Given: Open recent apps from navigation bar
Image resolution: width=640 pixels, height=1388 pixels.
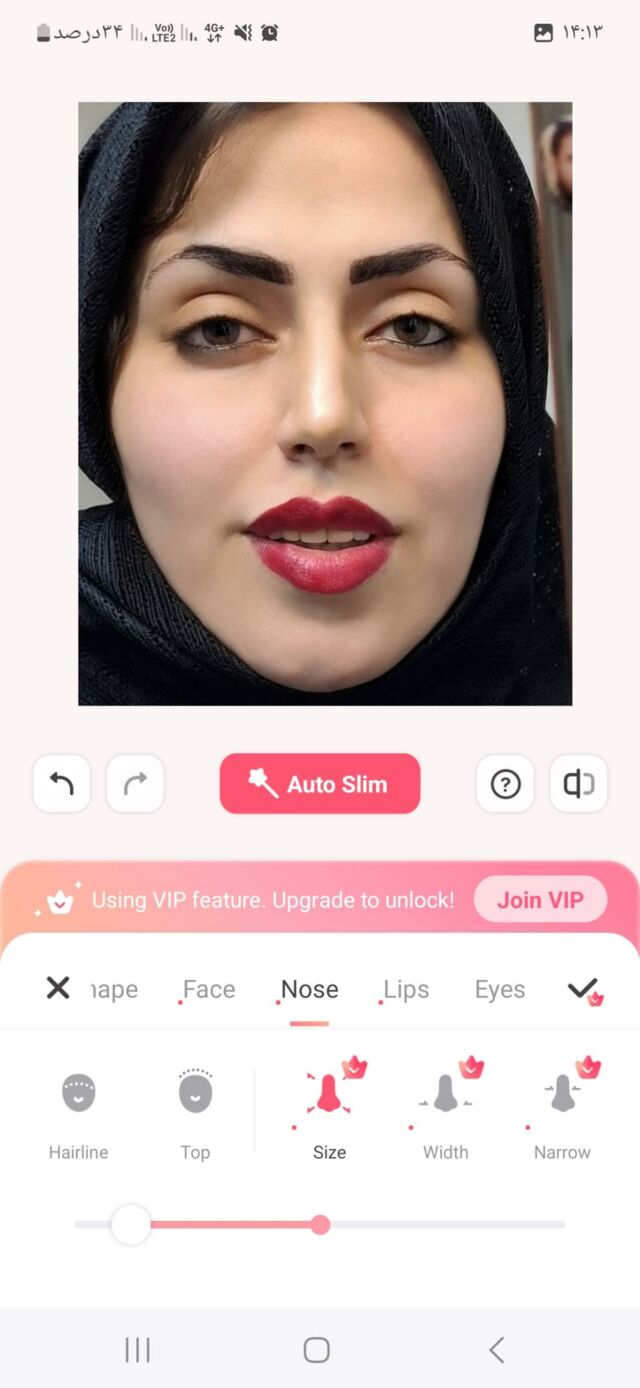Looking at the screenshot, I should pyautogui.click(x=137, y=1350).
